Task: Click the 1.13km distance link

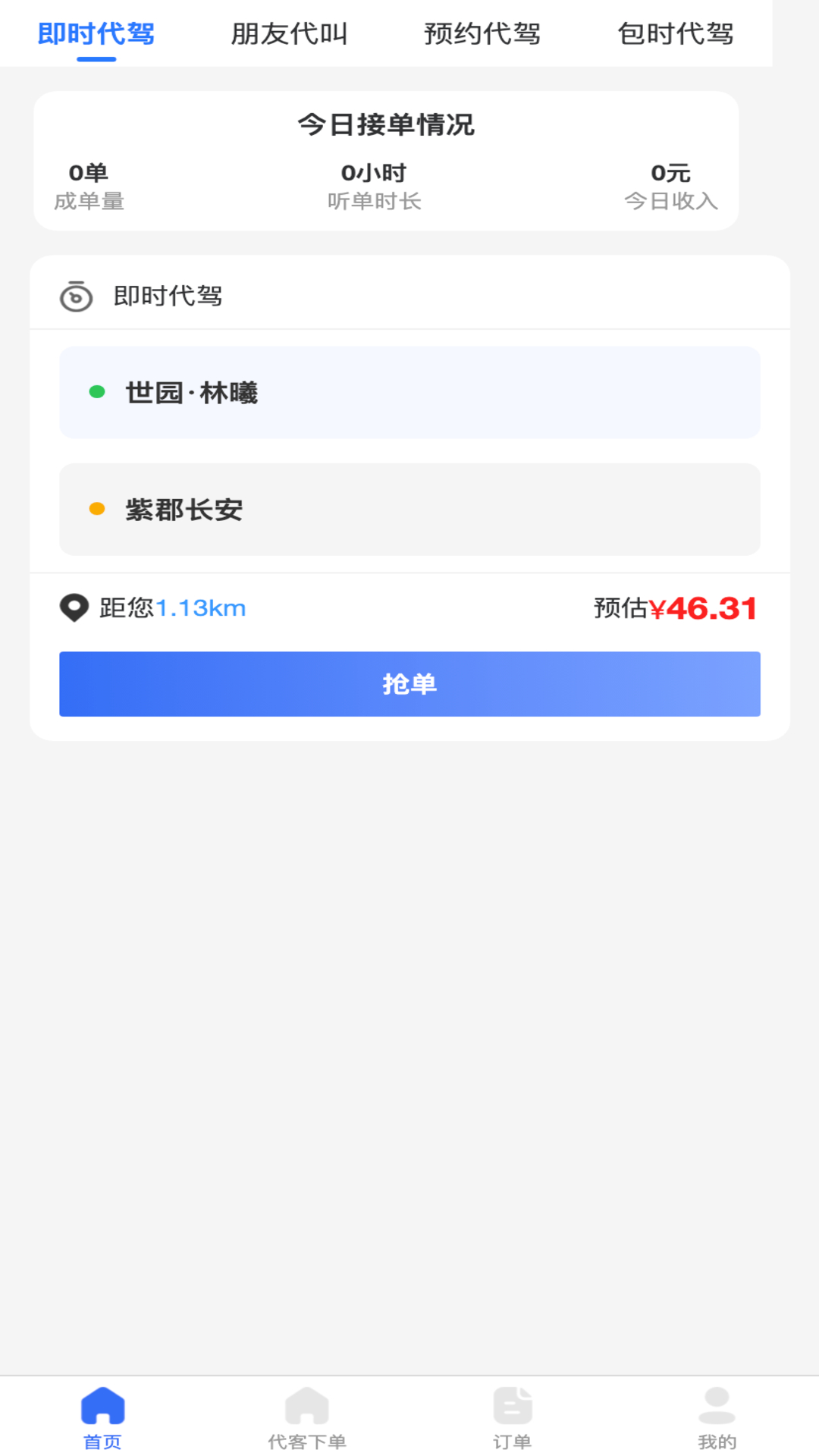Action: [201, 608]
